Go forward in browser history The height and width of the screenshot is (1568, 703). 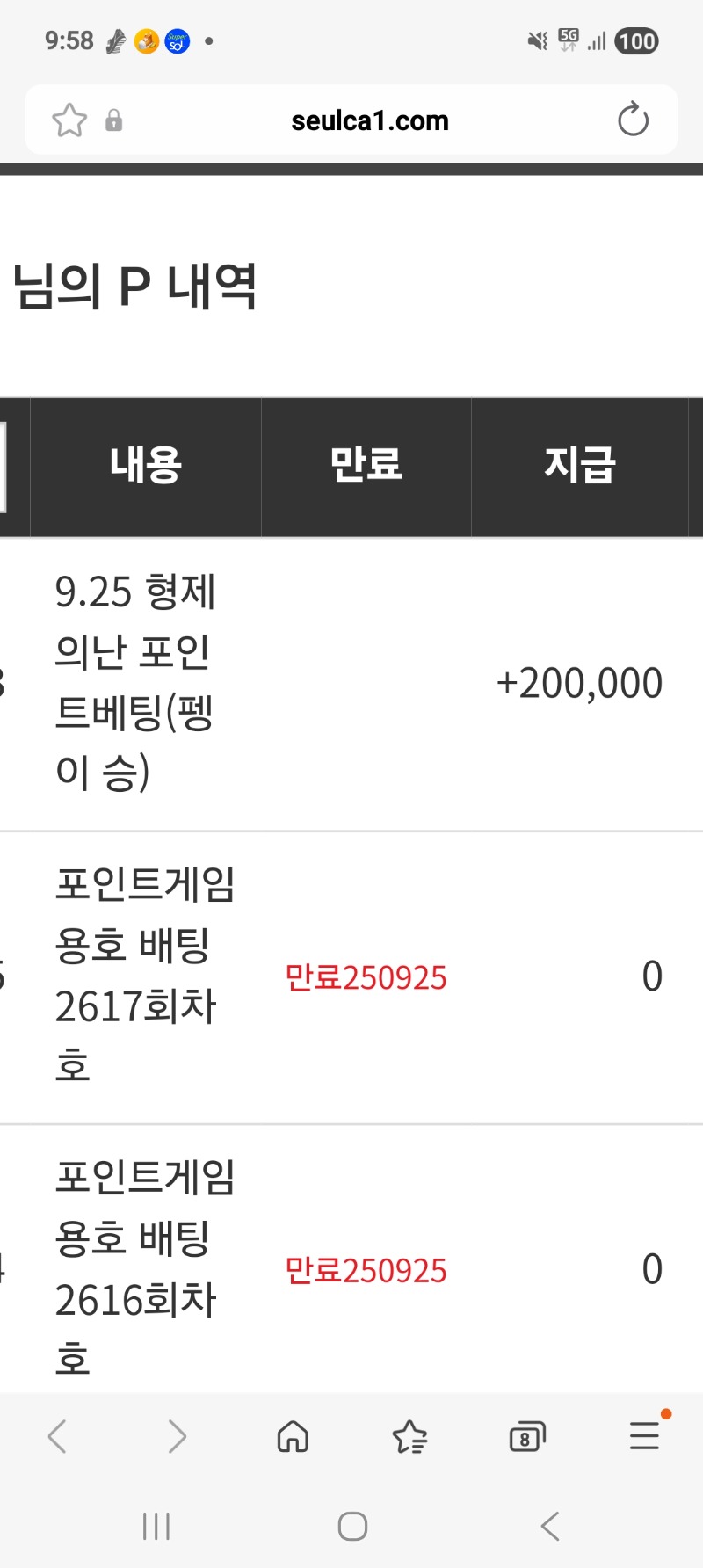coord(177,1437)
